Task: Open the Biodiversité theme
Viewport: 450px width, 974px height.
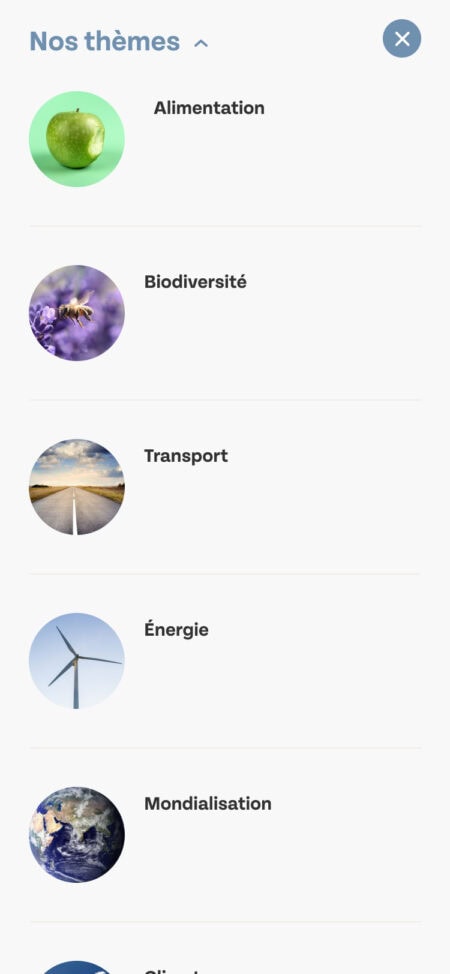Action: 195,282
